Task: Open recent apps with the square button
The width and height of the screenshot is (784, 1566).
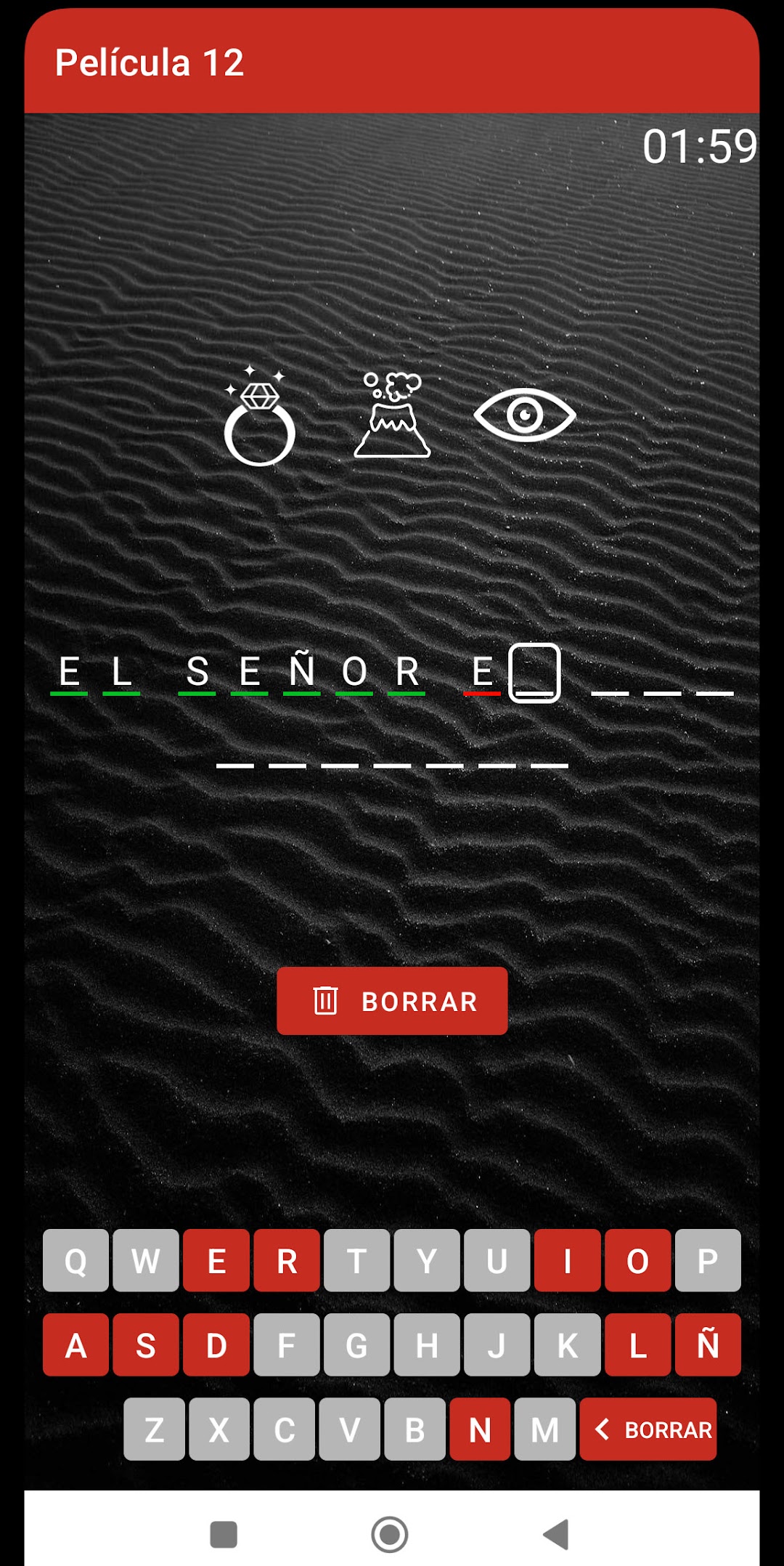Action: point(224,1535)
